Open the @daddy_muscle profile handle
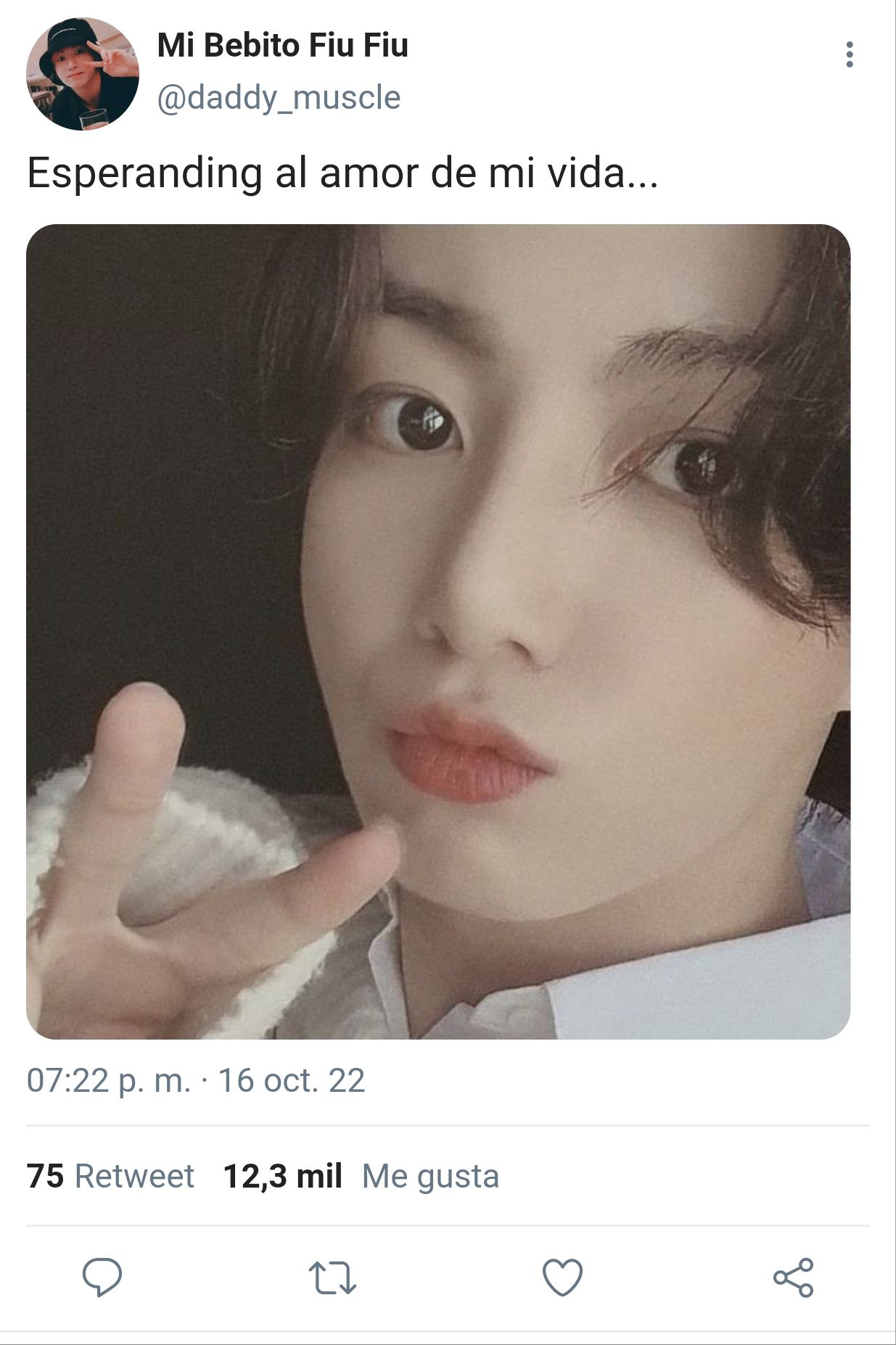Viewport: 896px width, 1345px height. click(x=279, y=98)
